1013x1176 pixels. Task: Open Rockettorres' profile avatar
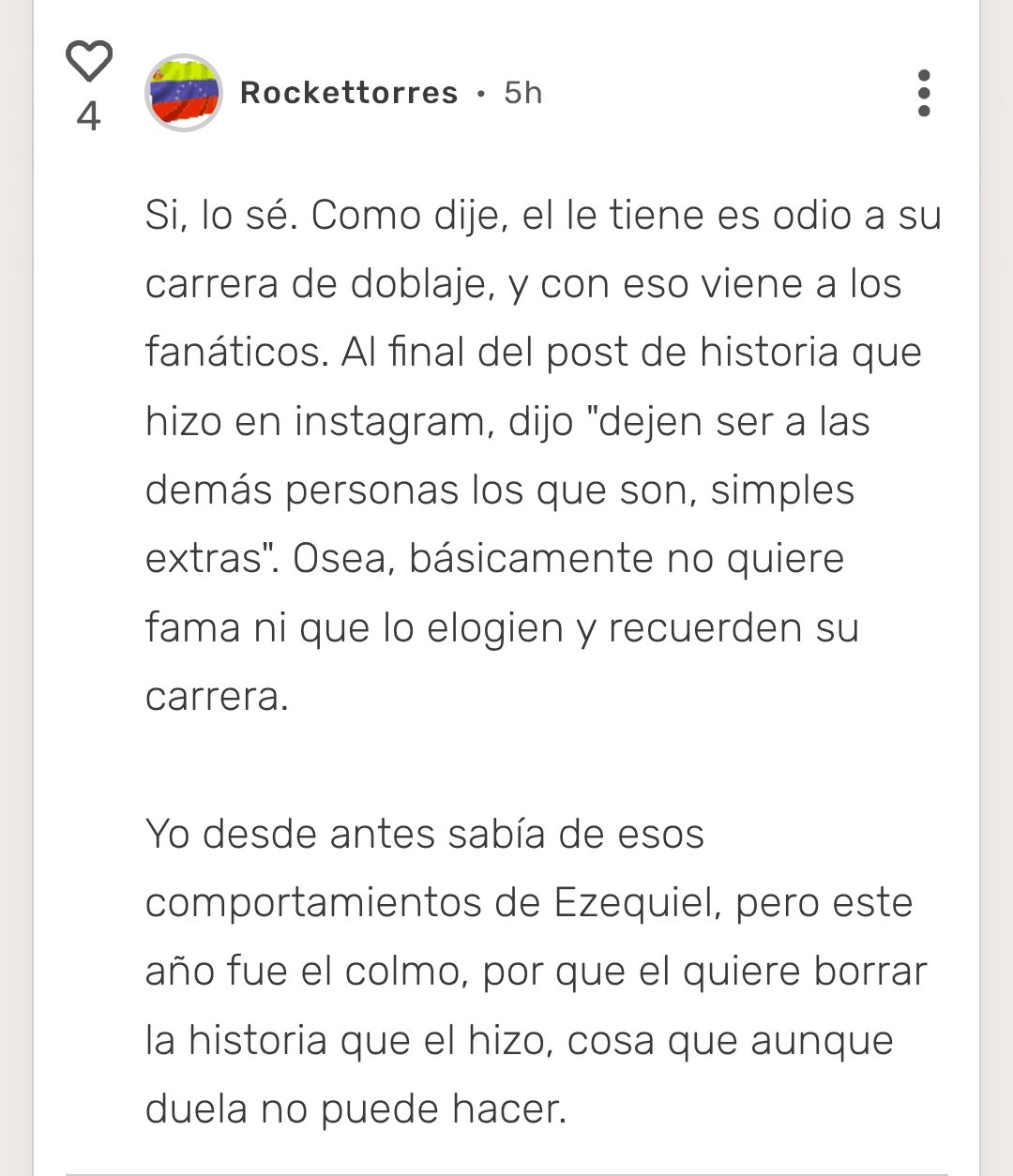184,92
